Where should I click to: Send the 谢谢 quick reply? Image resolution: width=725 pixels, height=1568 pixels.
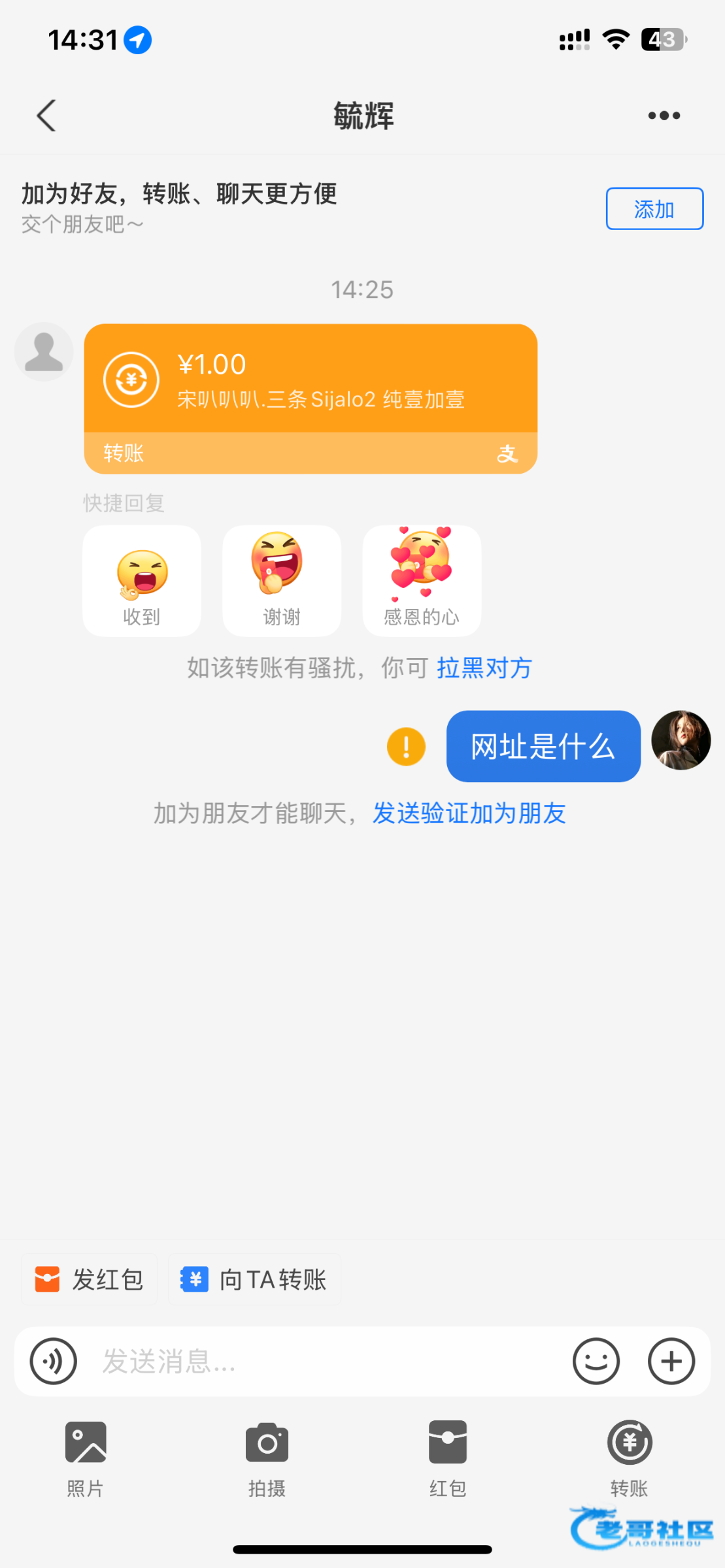[x=282, y=581]
